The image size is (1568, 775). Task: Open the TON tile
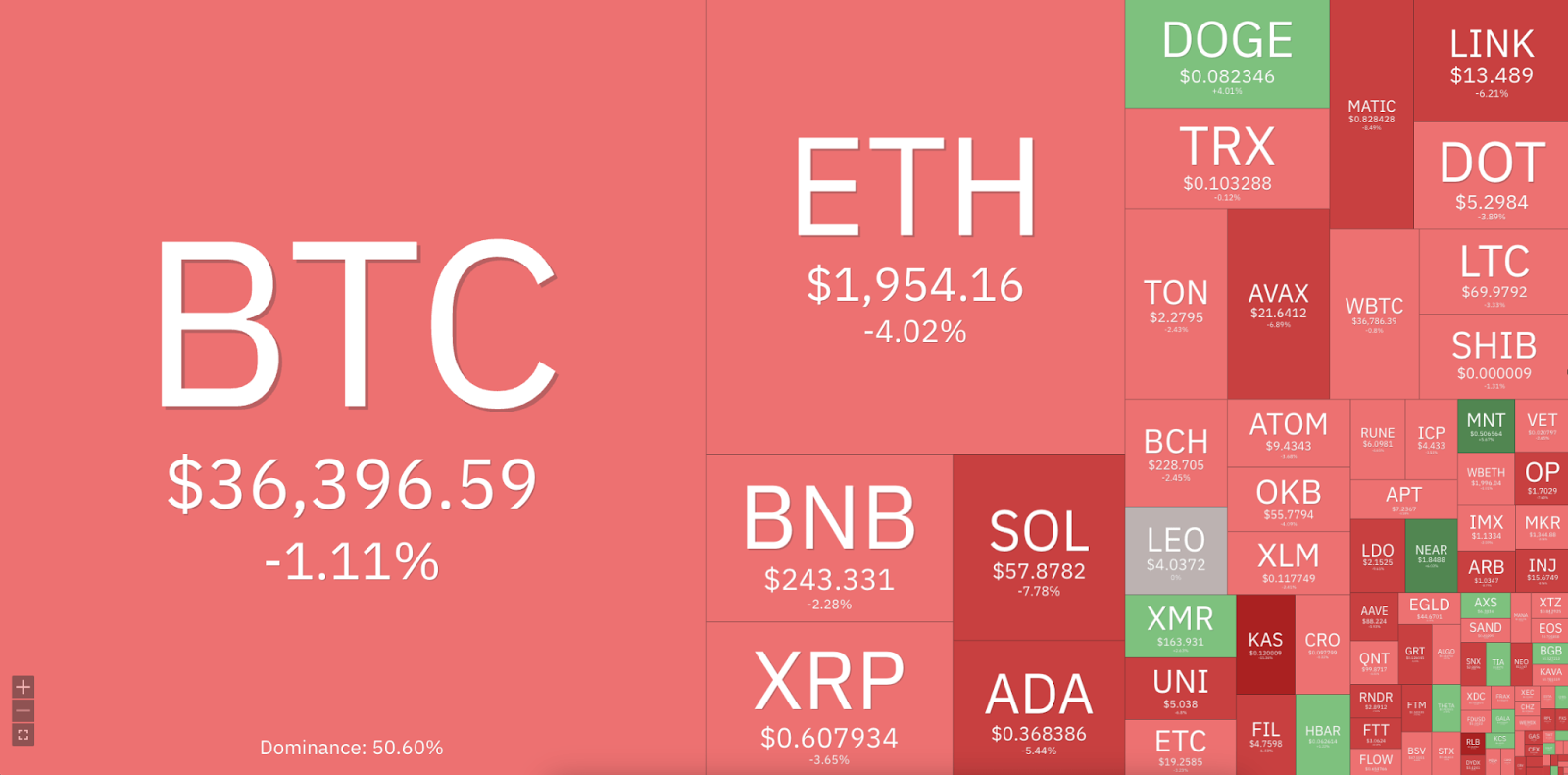[1176, 304]
